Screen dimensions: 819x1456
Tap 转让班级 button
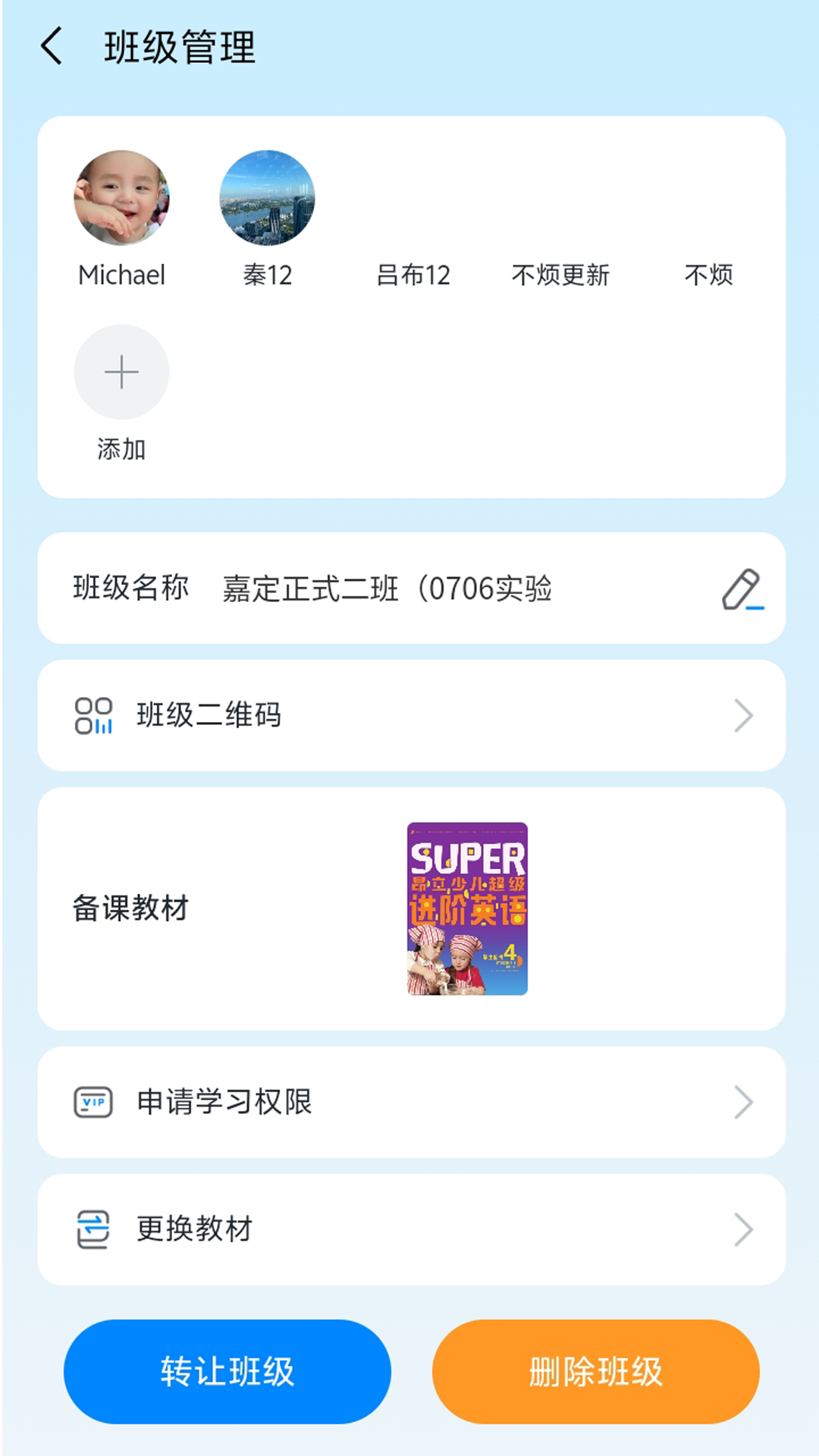(227, 1372)
